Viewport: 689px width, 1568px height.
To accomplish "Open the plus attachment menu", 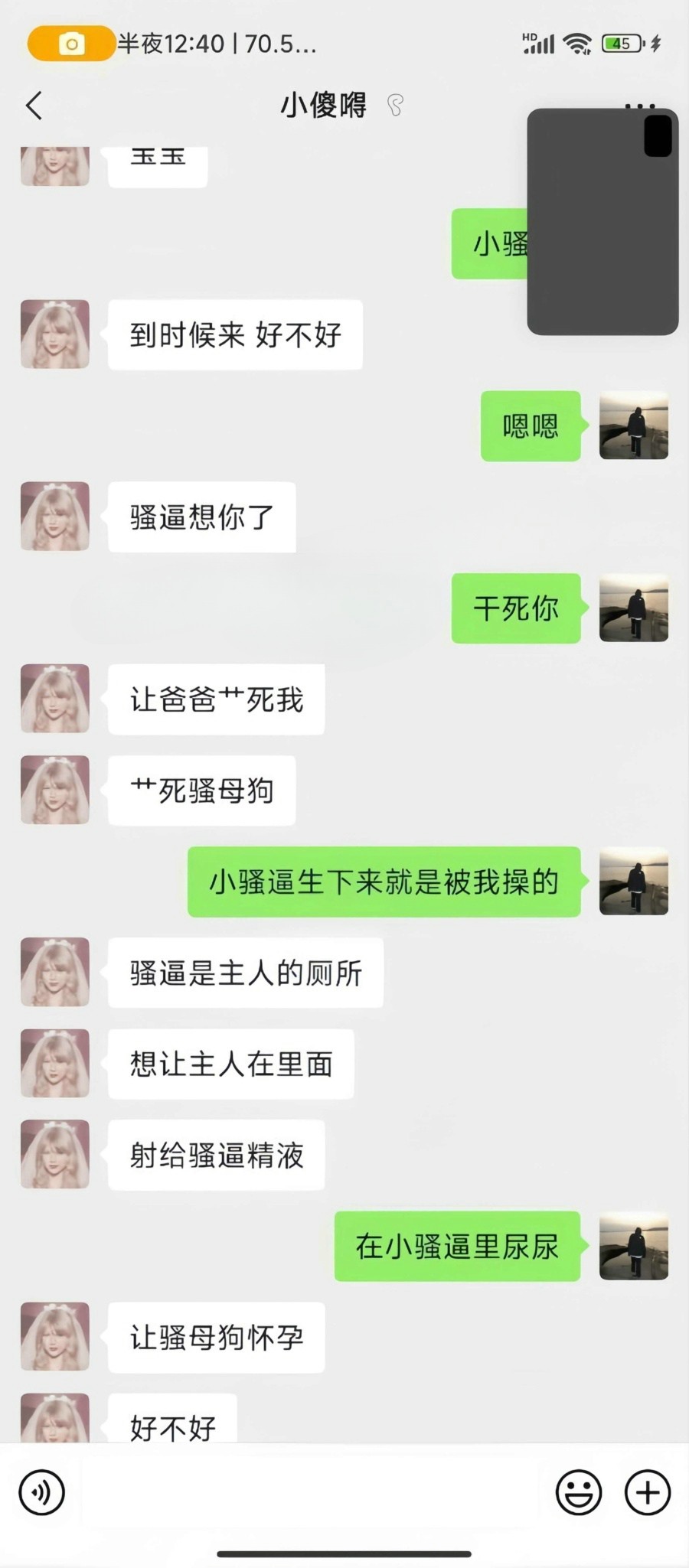I will click(648, 1492).
